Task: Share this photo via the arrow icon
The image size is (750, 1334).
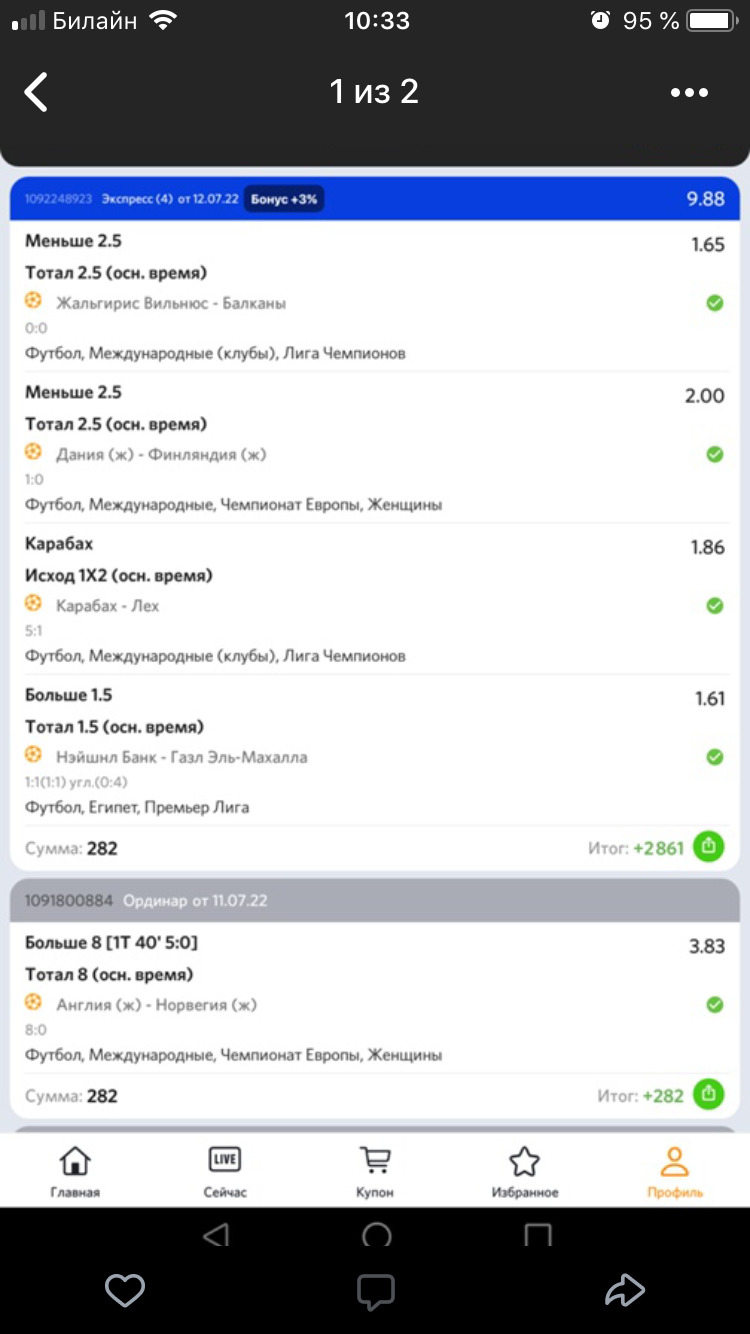Action: click(625, 1290)
